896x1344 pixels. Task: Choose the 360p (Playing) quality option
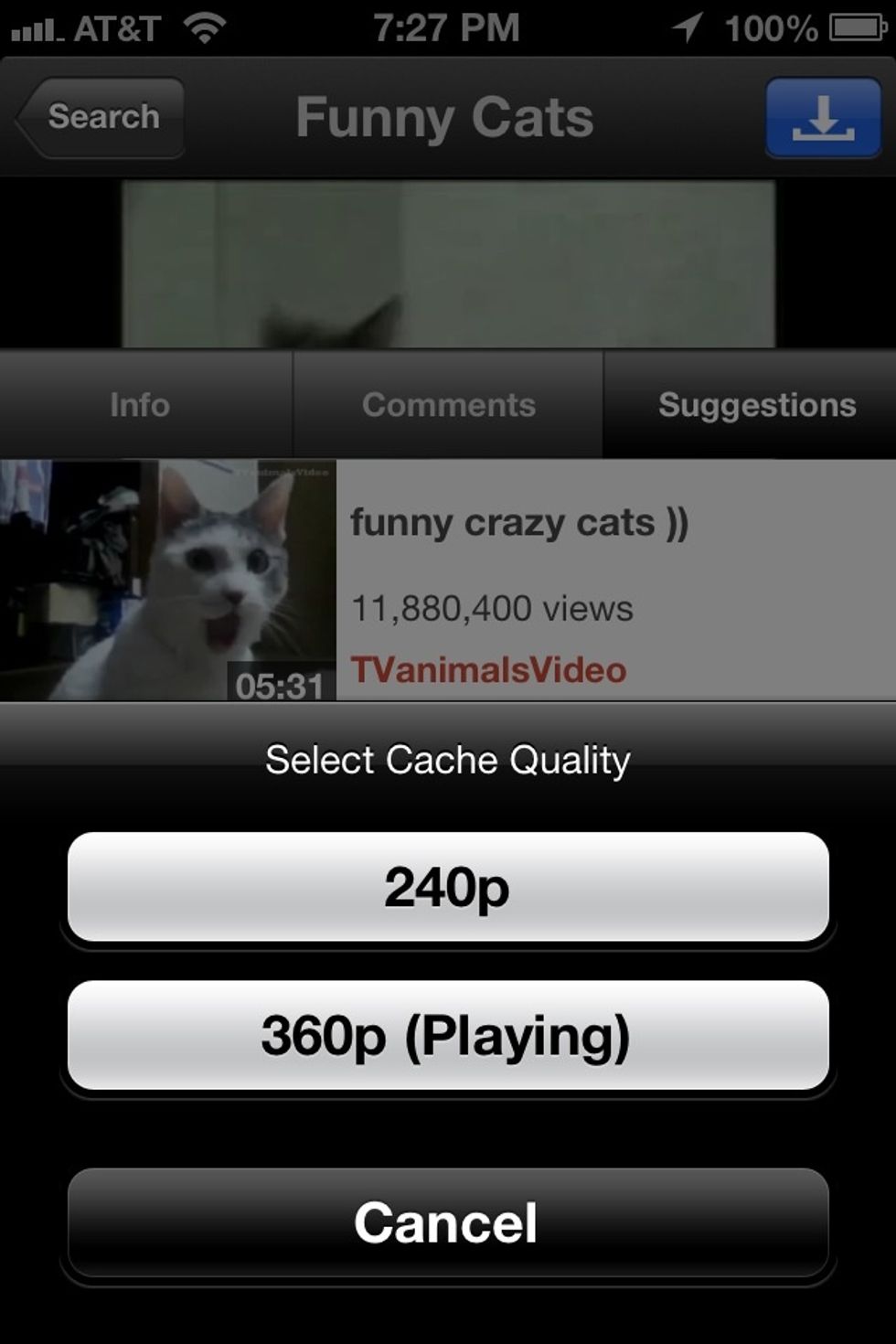(x=448, y=1035)
